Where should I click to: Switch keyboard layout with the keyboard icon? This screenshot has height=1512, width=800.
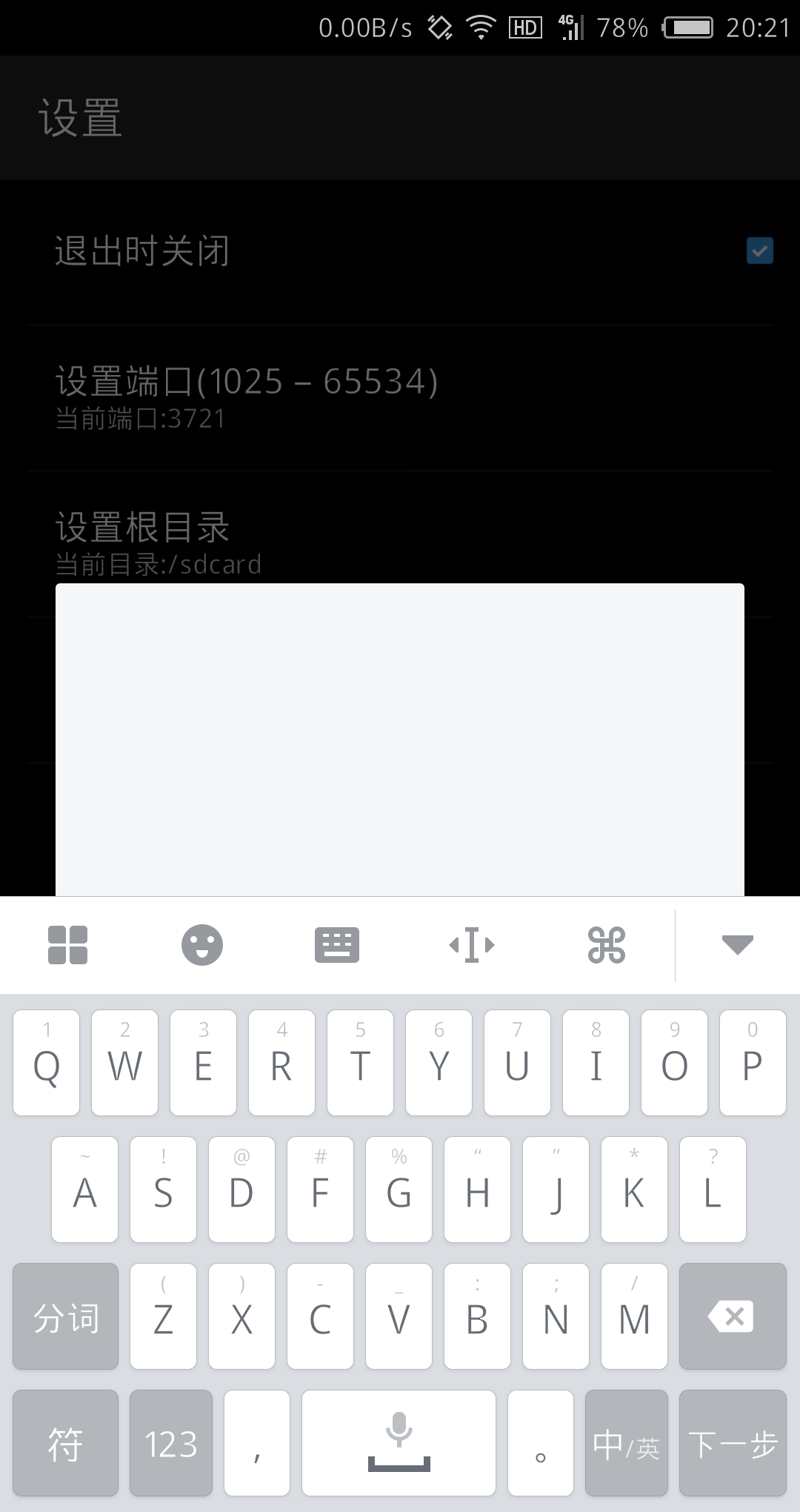click(337, 945)
